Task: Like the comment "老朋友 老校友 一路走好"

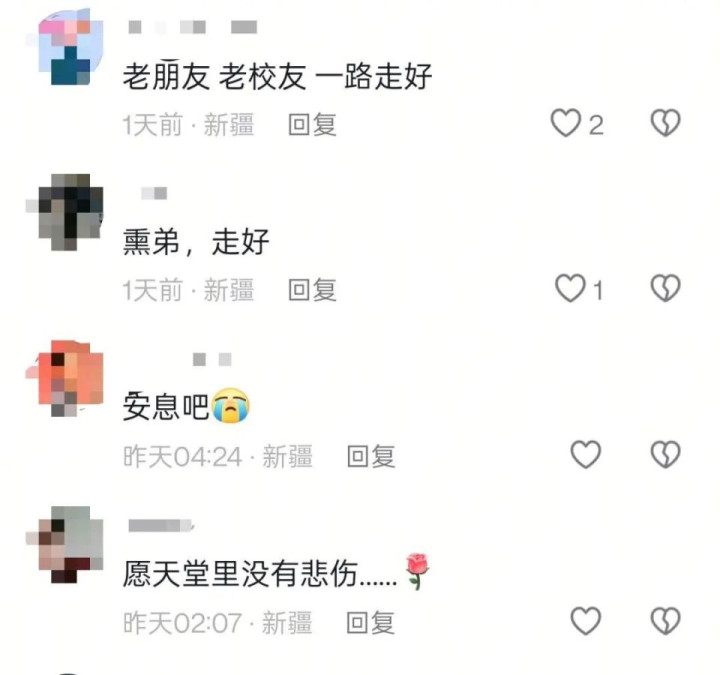Action: (566, 124)
